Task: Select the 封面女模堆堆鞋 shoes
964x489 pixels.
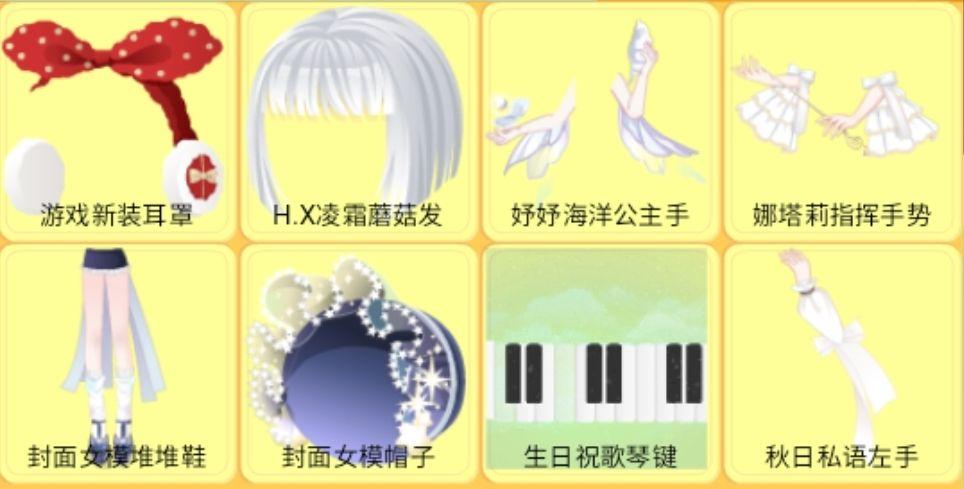Action: (118, 360)
